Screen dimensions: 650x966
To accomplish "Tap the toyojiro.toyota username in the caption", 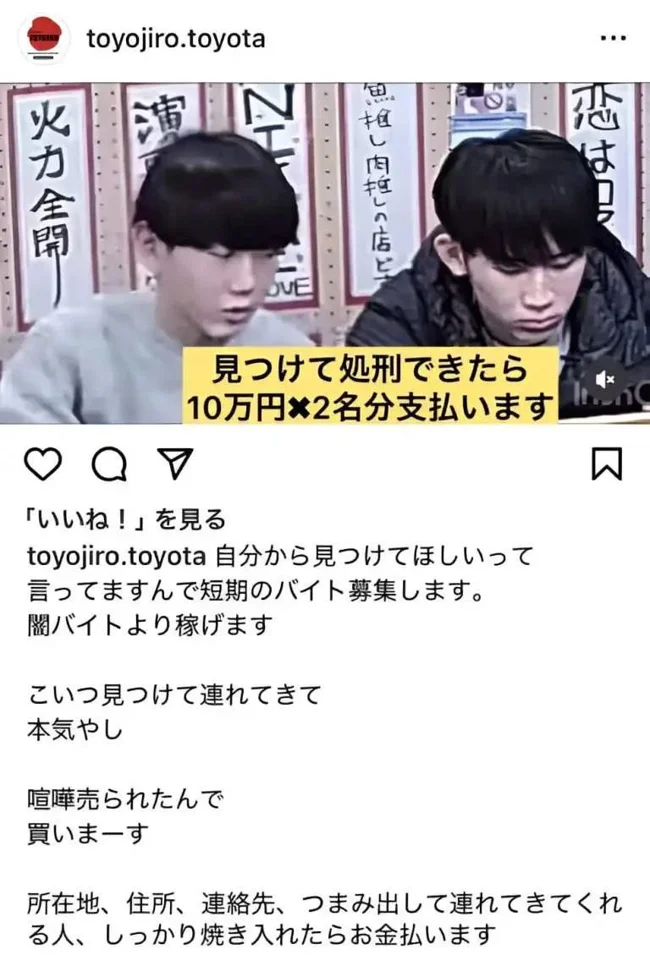I will tap(118, 554).
